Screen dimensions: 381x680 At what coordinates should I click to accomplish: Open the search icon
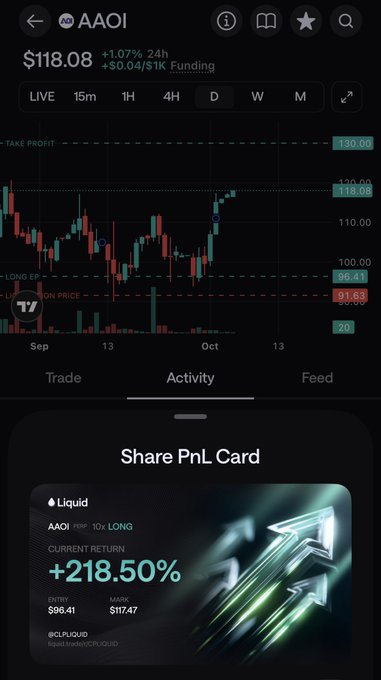click(345, 21)
